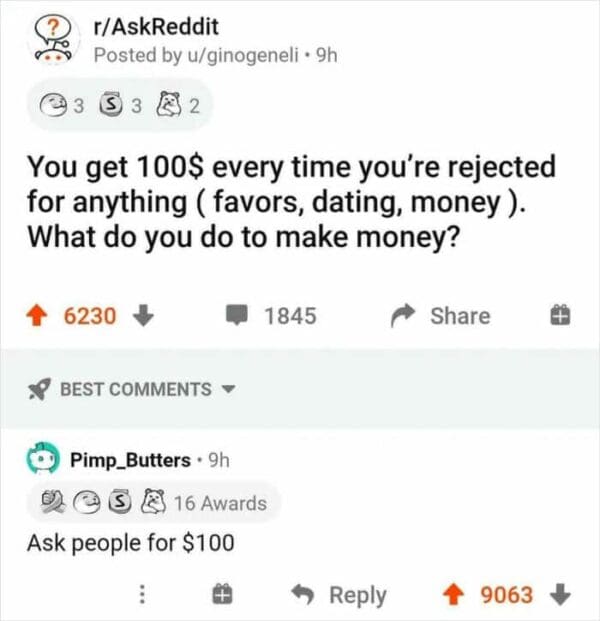Expand the Best Comments sort dropdown

point(131,389)
